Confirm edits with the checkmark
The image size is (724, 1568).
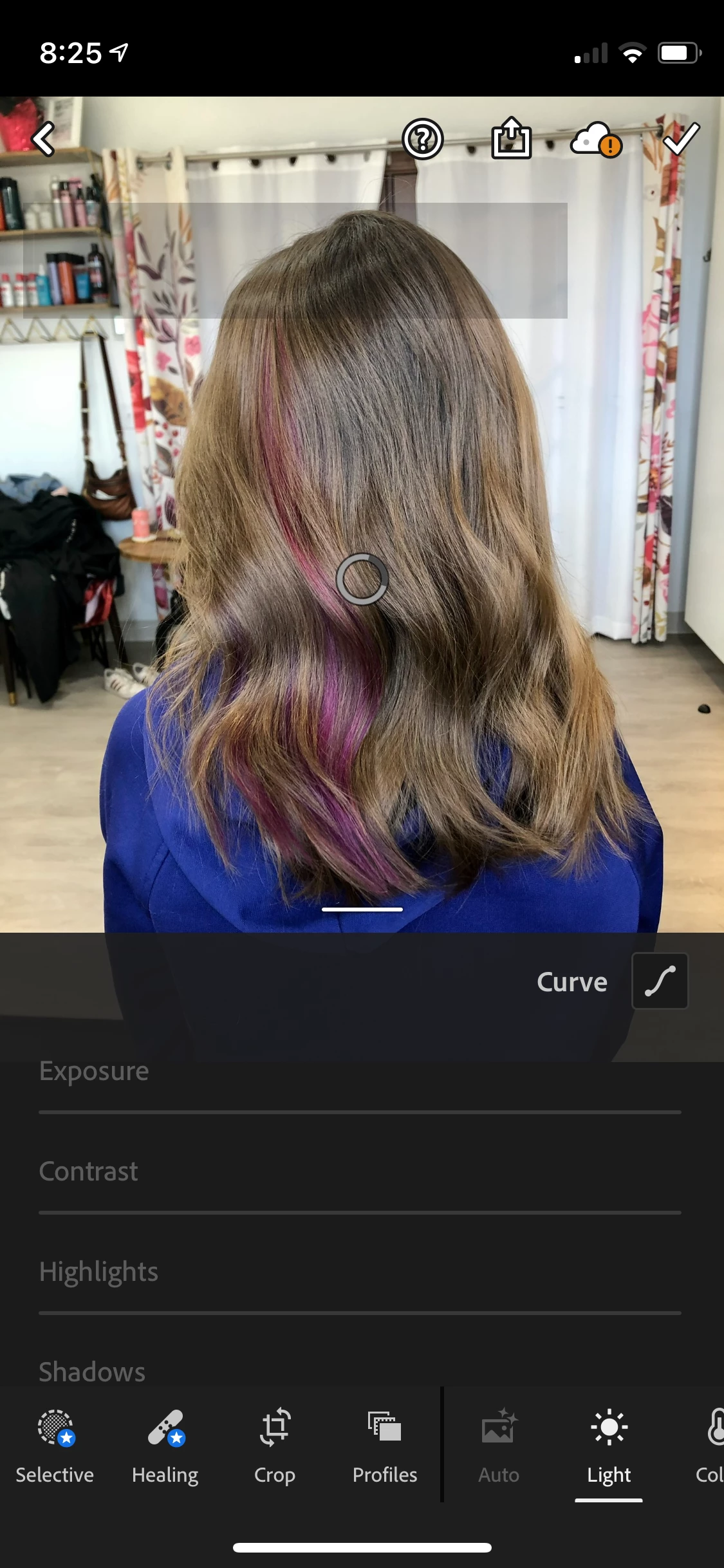tap(681, 138)
